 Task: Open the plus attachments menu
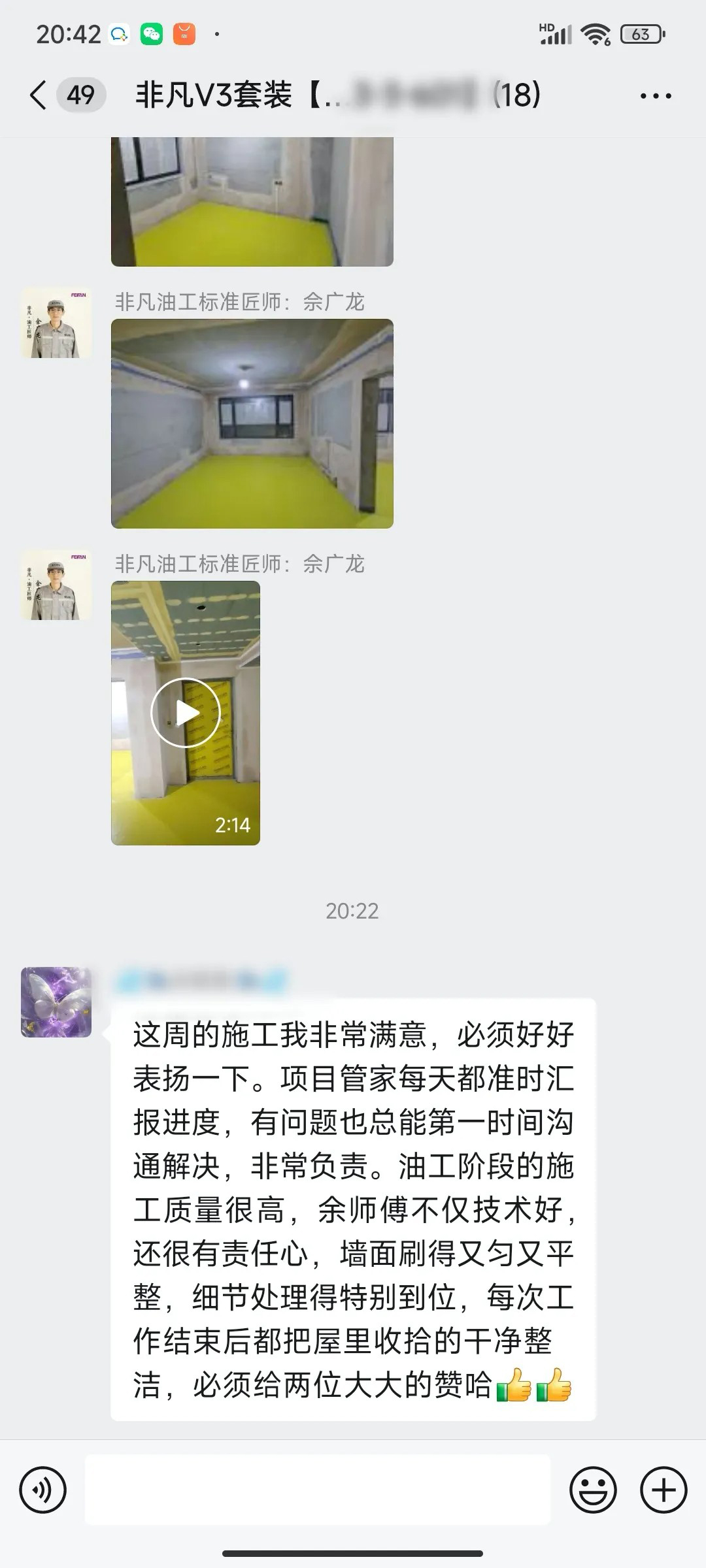click(x=664, y=1490)
